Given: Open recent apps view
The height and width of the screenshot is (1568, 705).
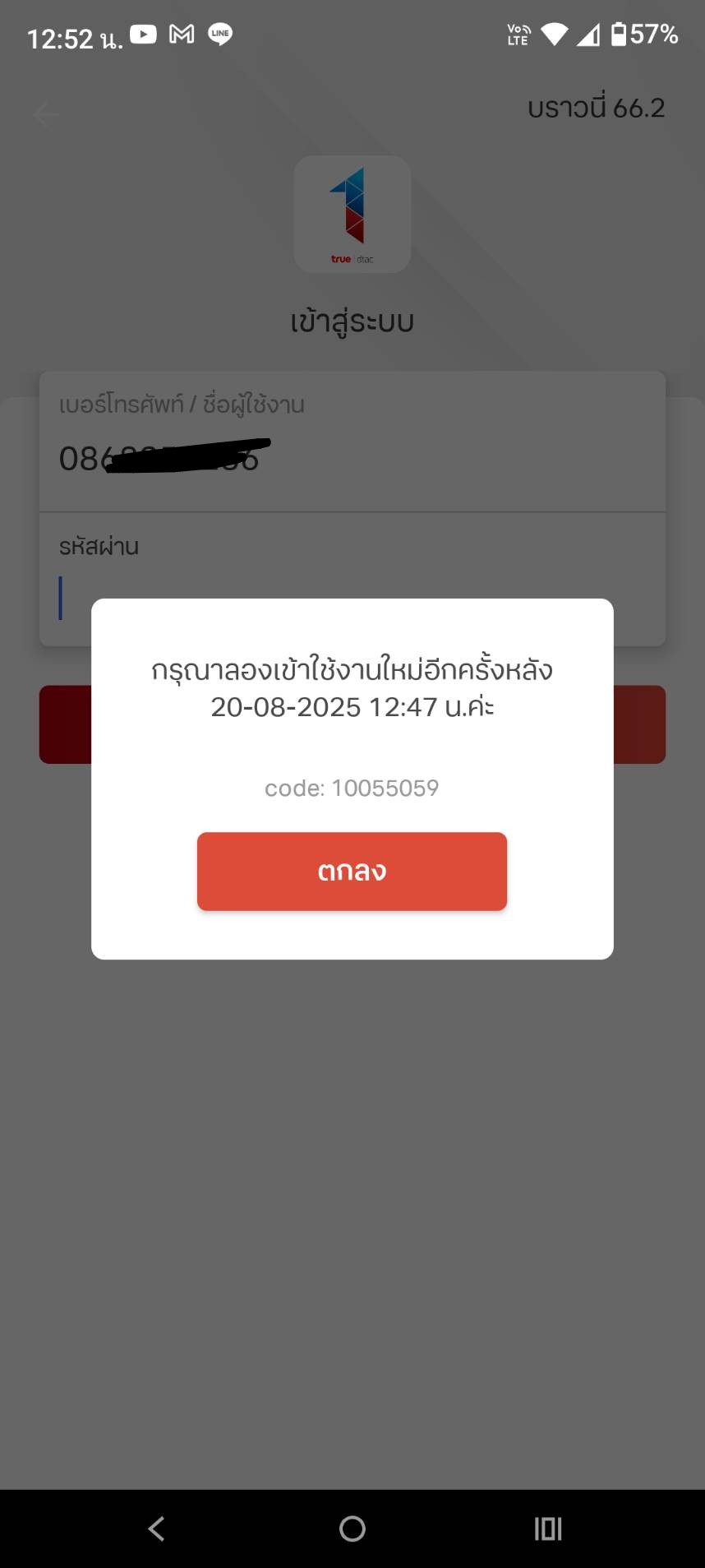Looking at the screenshot, I should [x=548, y=1529].
